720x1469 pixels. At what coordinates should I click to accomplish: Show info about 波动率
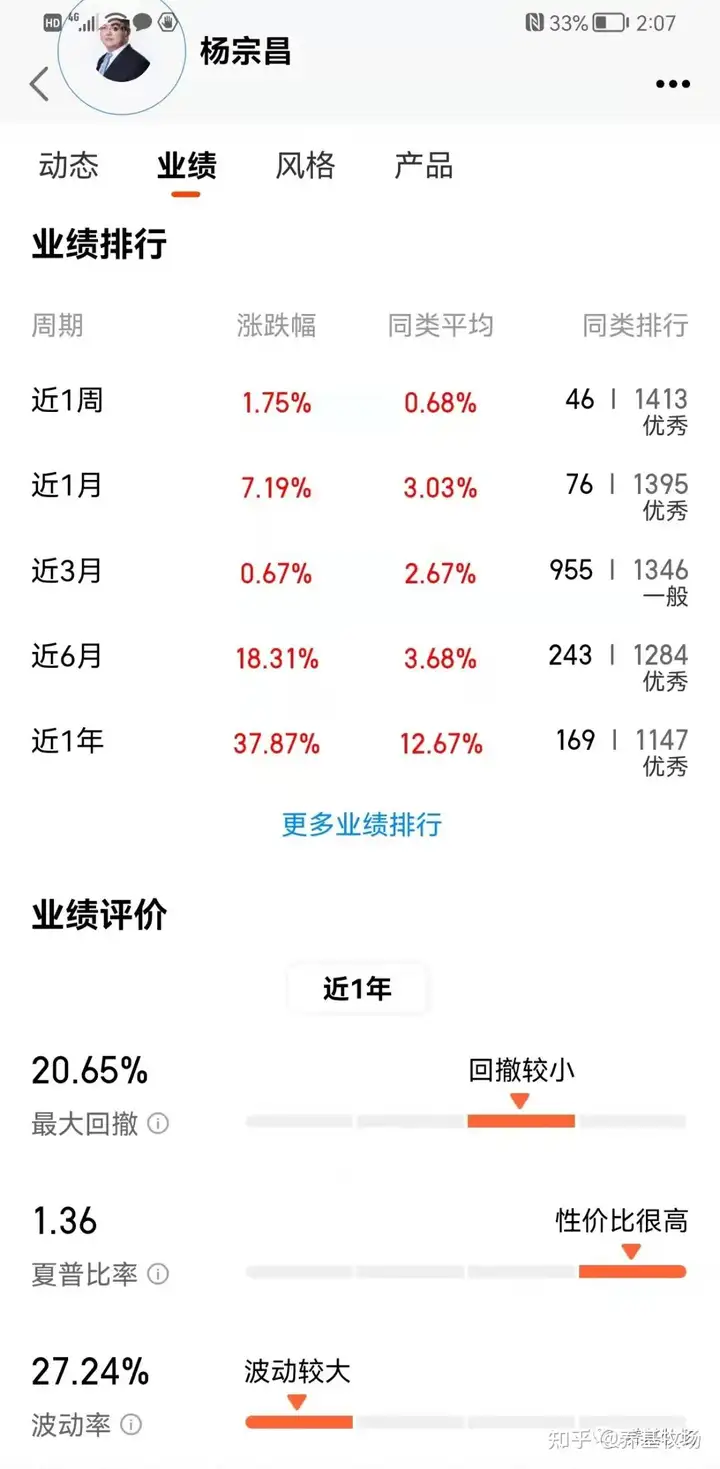tap(131, 1424)
